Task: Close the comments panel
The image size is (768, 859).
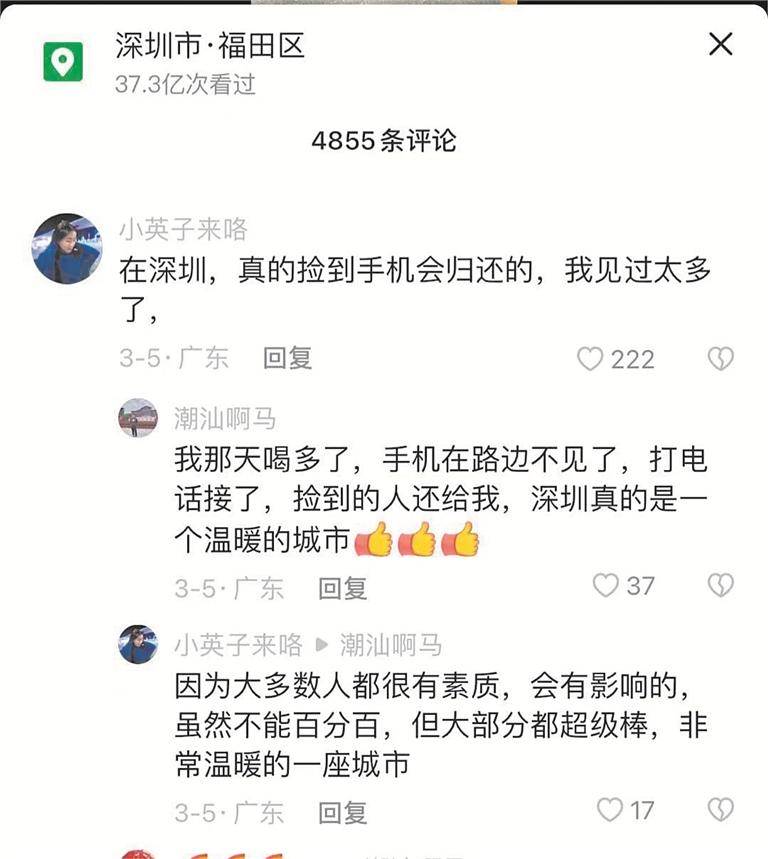Action: coord(720,44)
